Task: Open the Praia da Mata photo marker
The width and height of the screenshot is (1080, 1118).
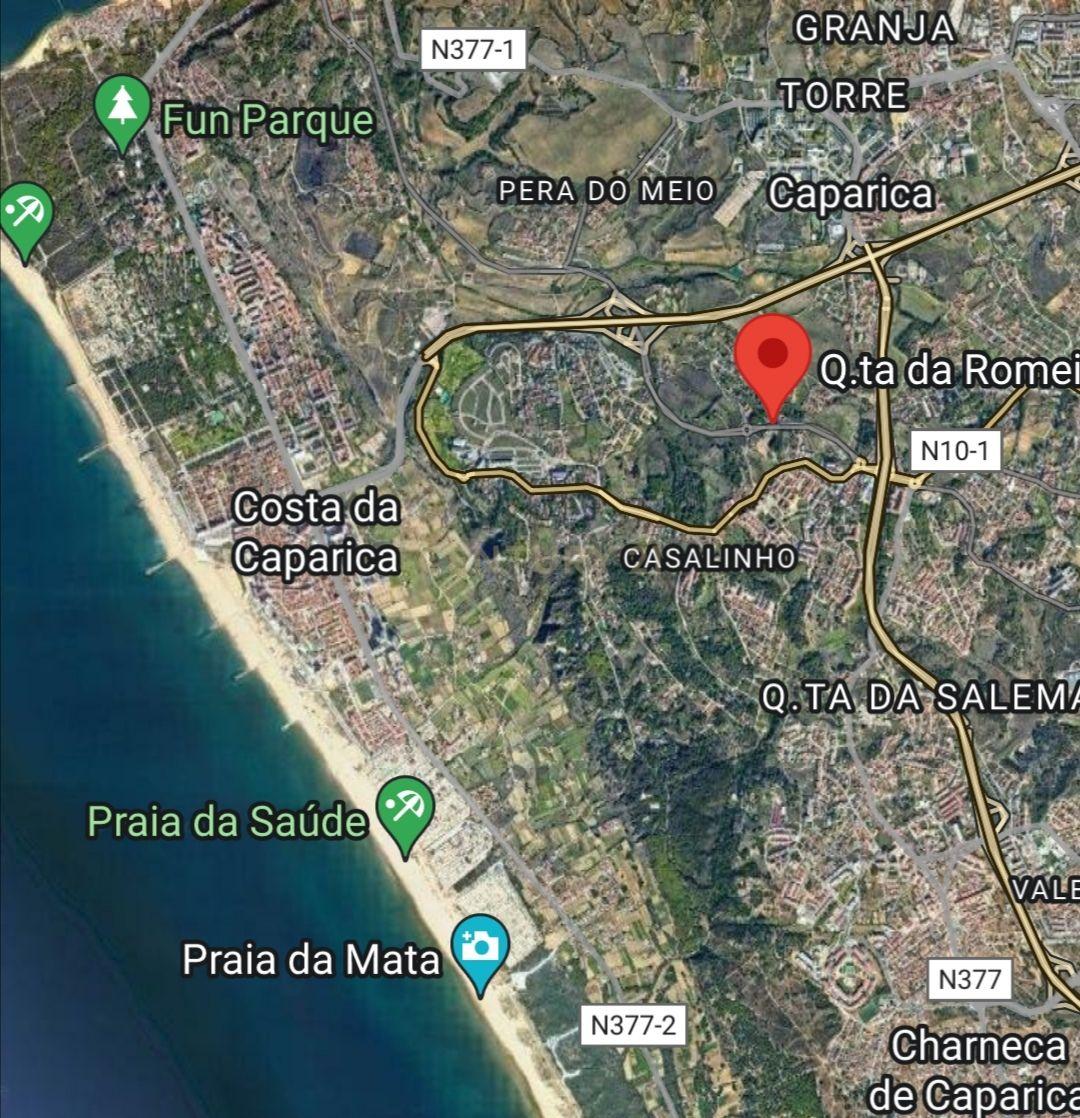Action: coord(480,946)
